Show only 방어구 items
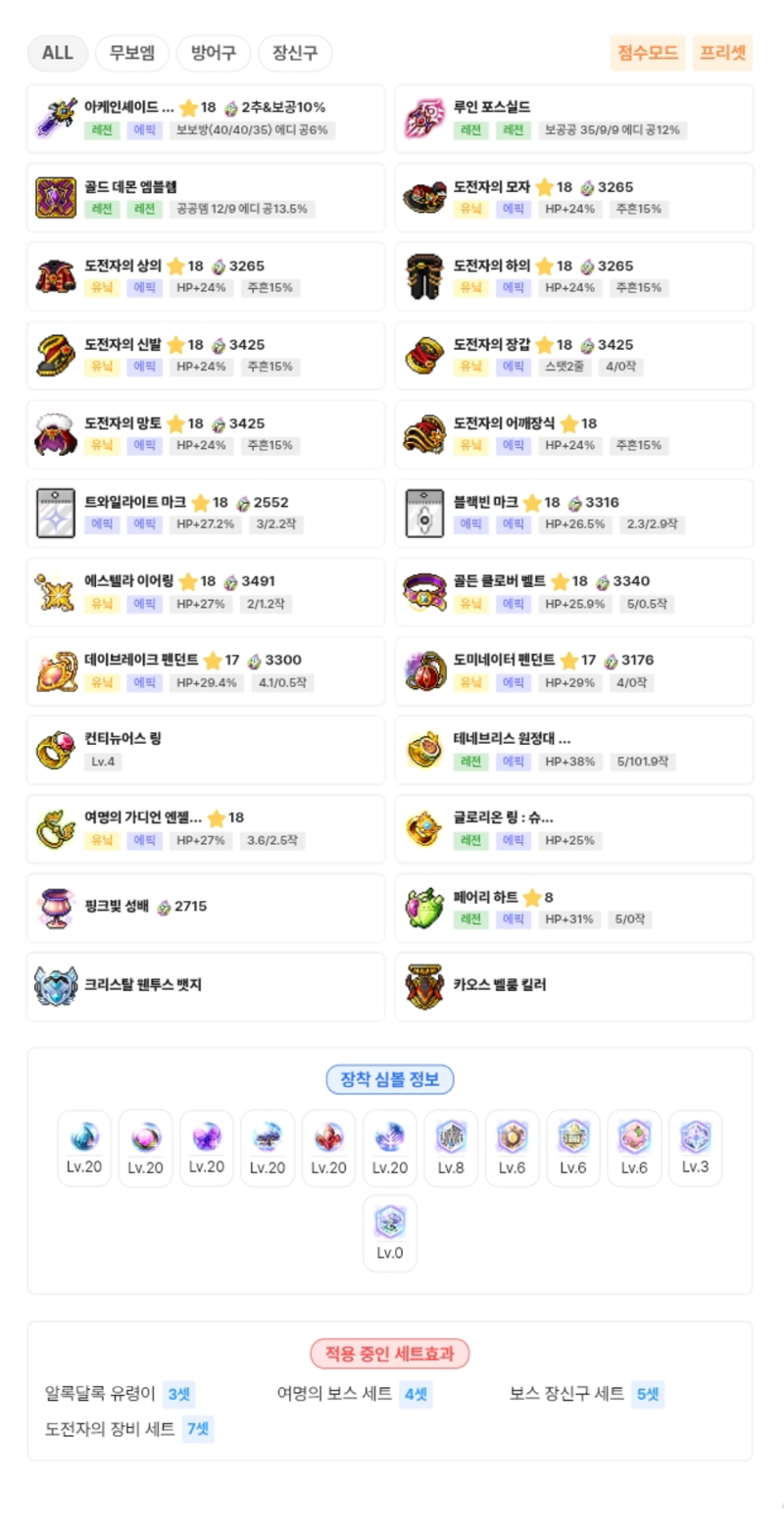 tap(214, 53)
